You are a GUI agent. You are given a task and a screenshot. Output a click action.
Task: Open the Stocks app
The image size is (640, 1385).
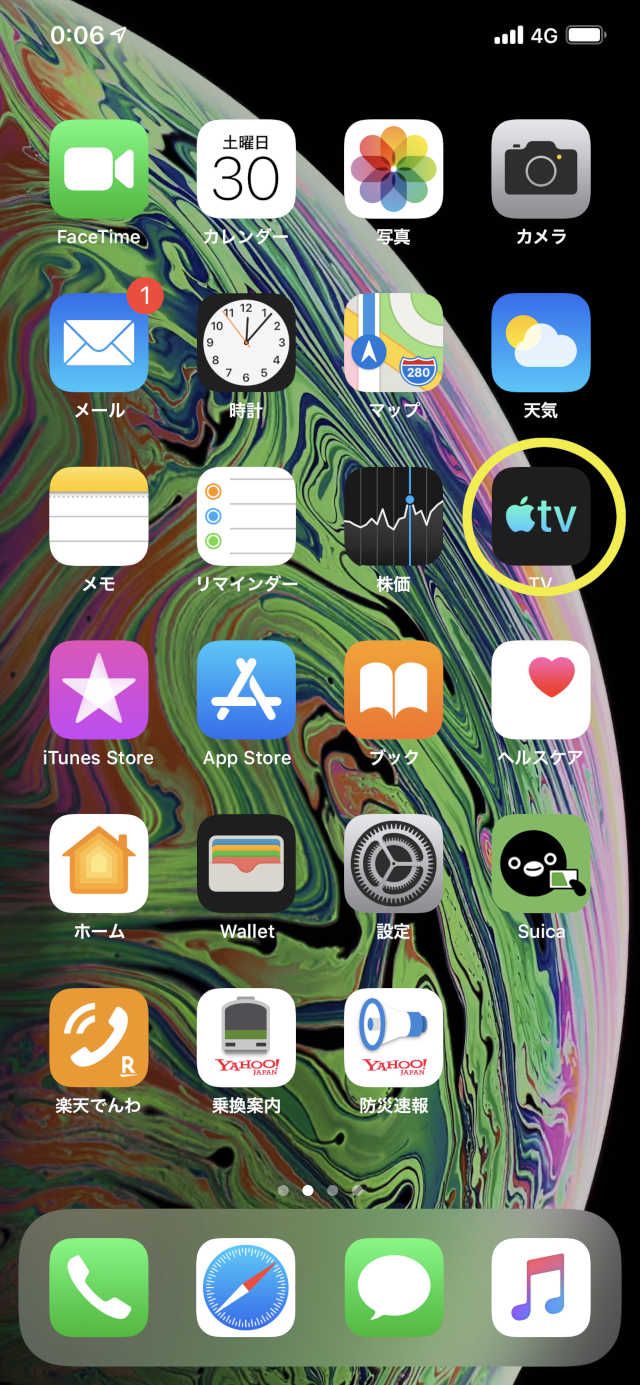point(393,516)
